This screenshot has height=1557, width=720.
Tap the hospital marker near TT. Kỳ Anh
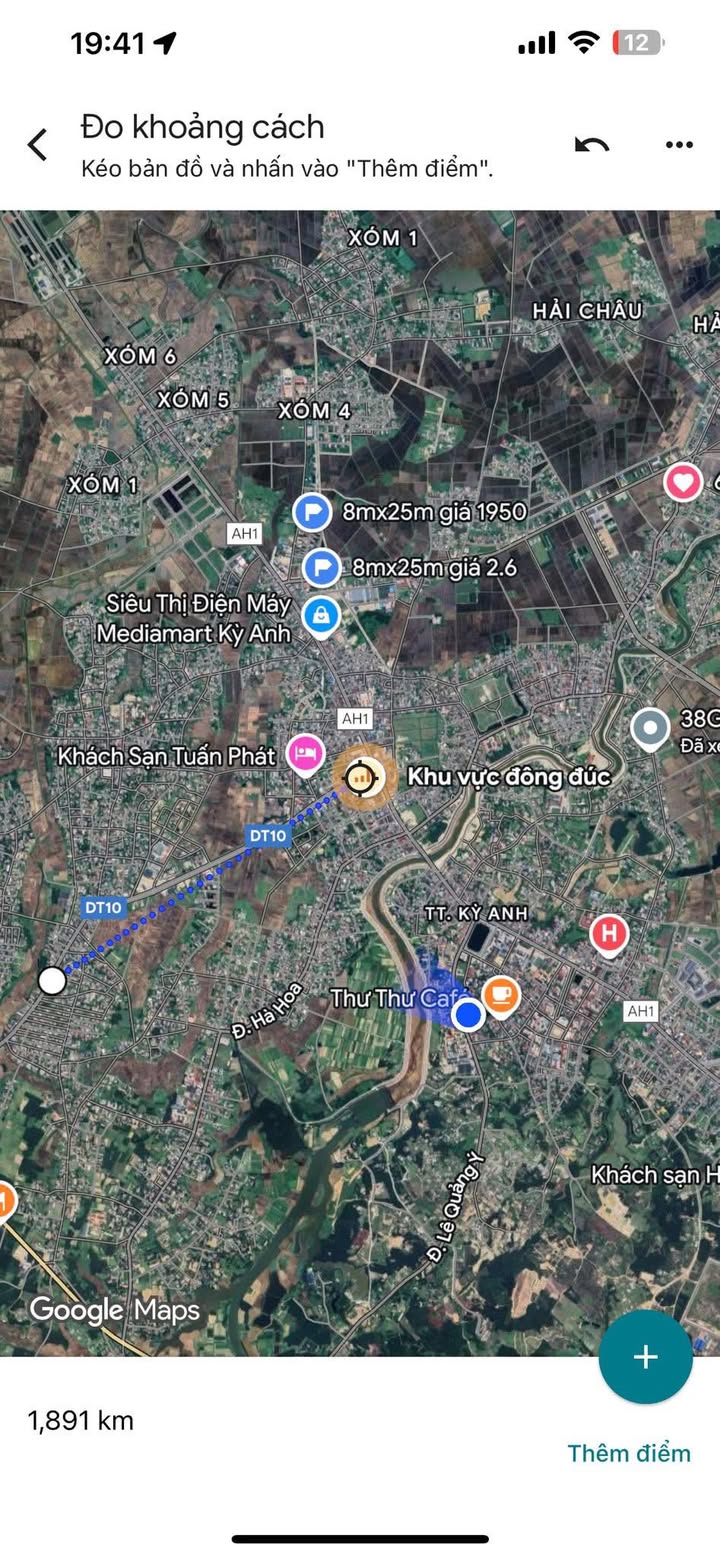[x=608, y=935]
